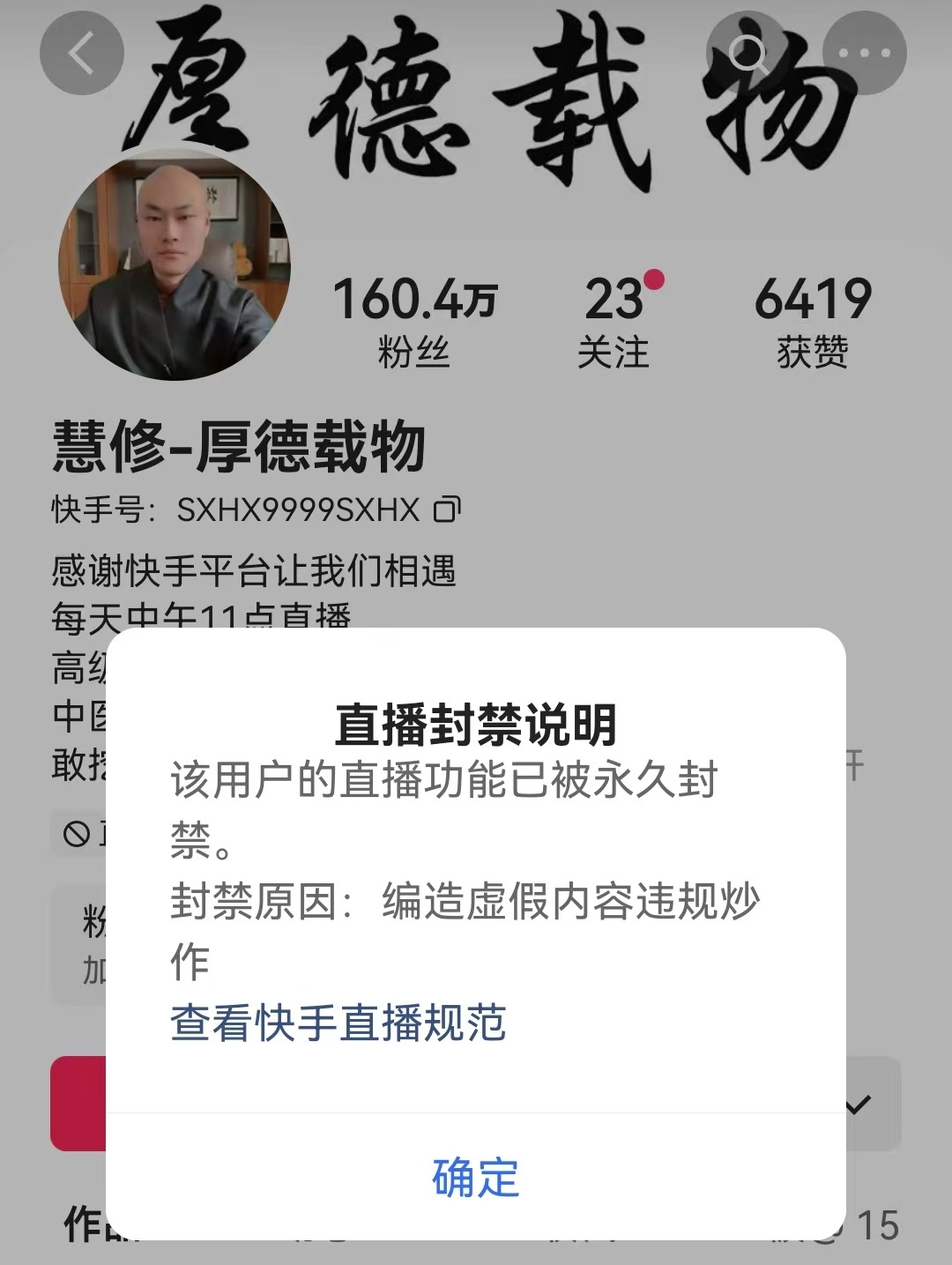Go back with the top-left arrow

[x=81, y=54]
